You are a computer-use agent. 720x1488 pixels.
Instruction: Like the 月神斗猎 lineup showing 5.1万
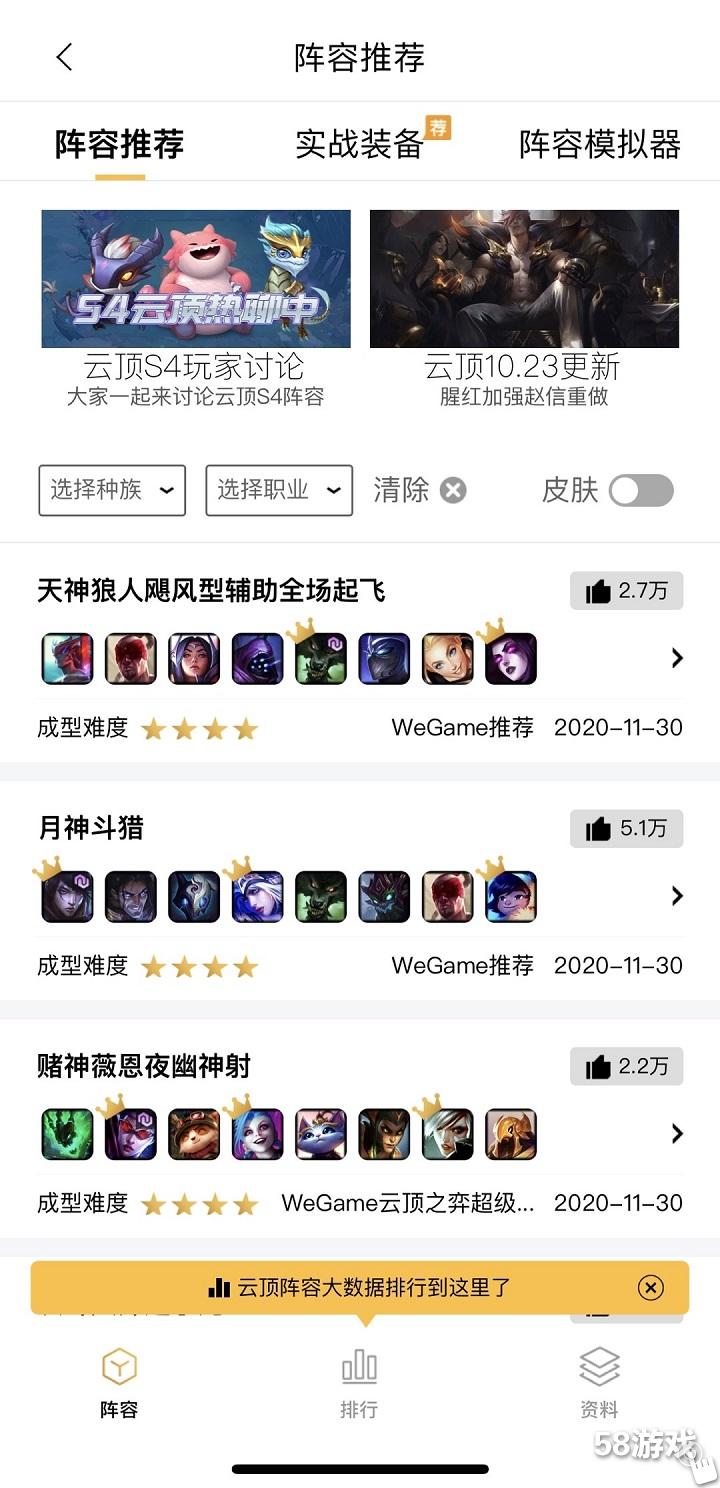pyautogui.click(x=626, y=829)
